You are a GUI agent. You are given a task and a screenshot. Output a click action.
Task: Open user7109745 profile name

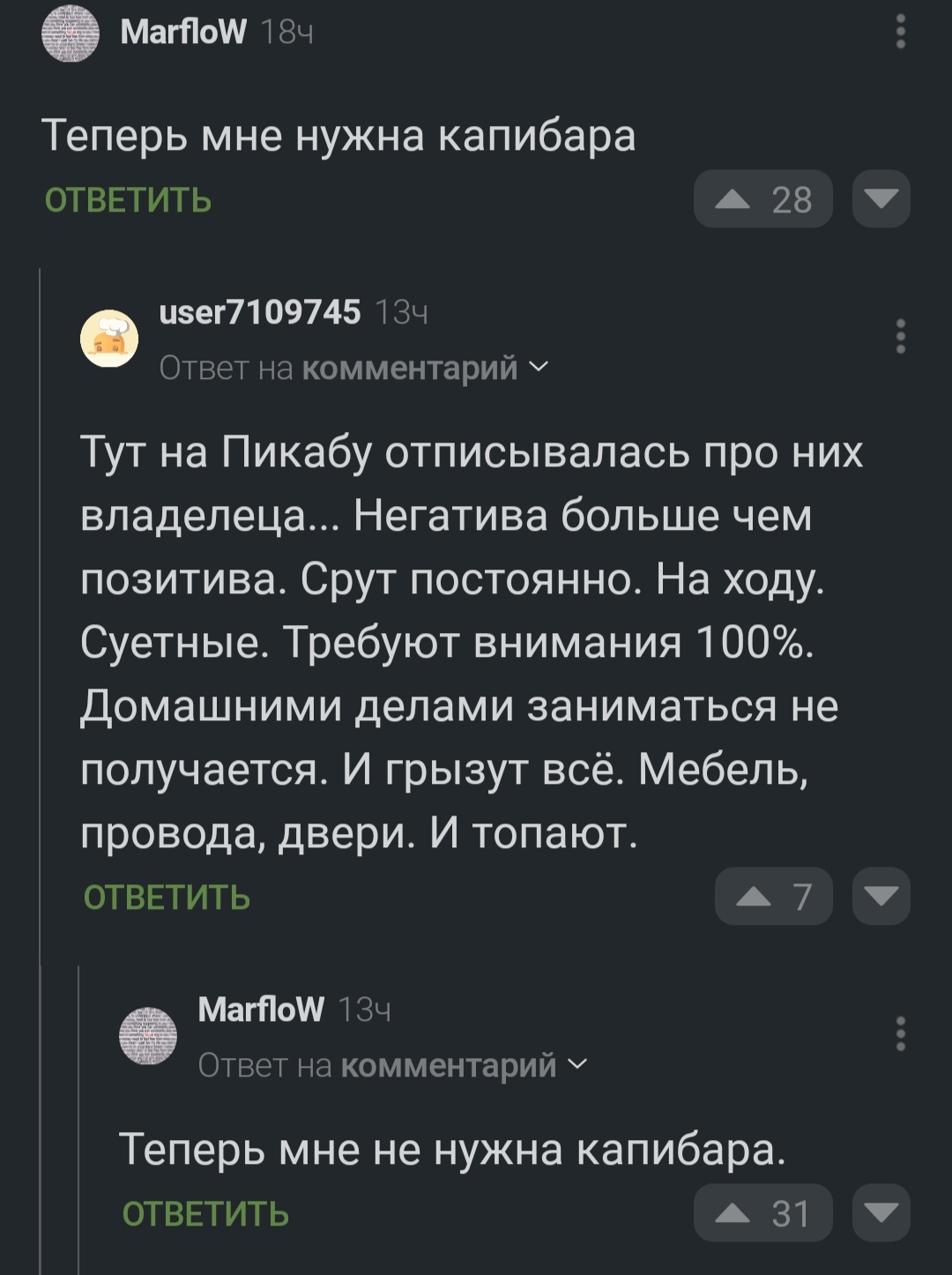point(260,312)
